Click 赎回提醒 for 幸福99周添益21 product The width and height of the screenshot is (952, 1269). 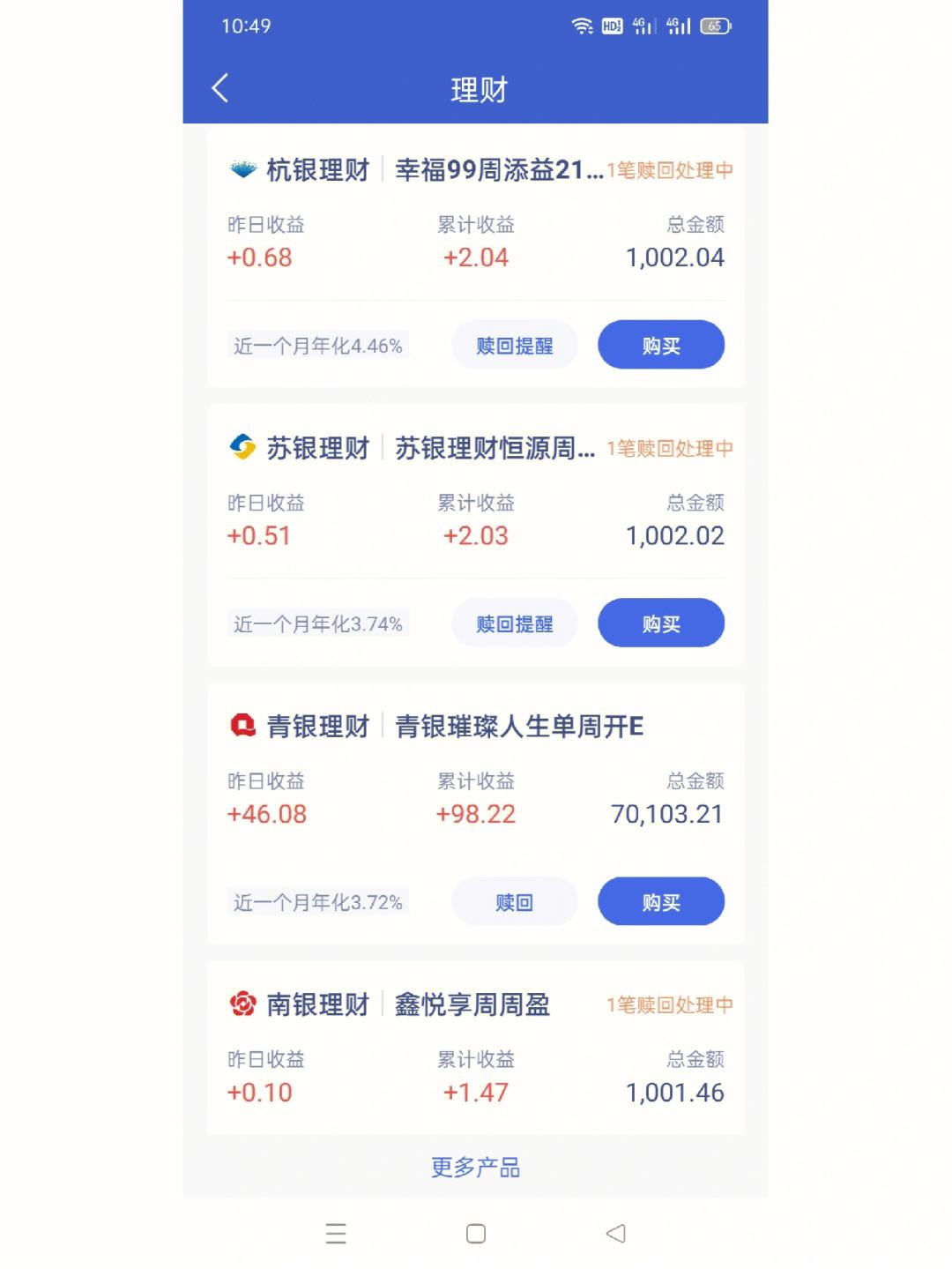pos(514,345)
